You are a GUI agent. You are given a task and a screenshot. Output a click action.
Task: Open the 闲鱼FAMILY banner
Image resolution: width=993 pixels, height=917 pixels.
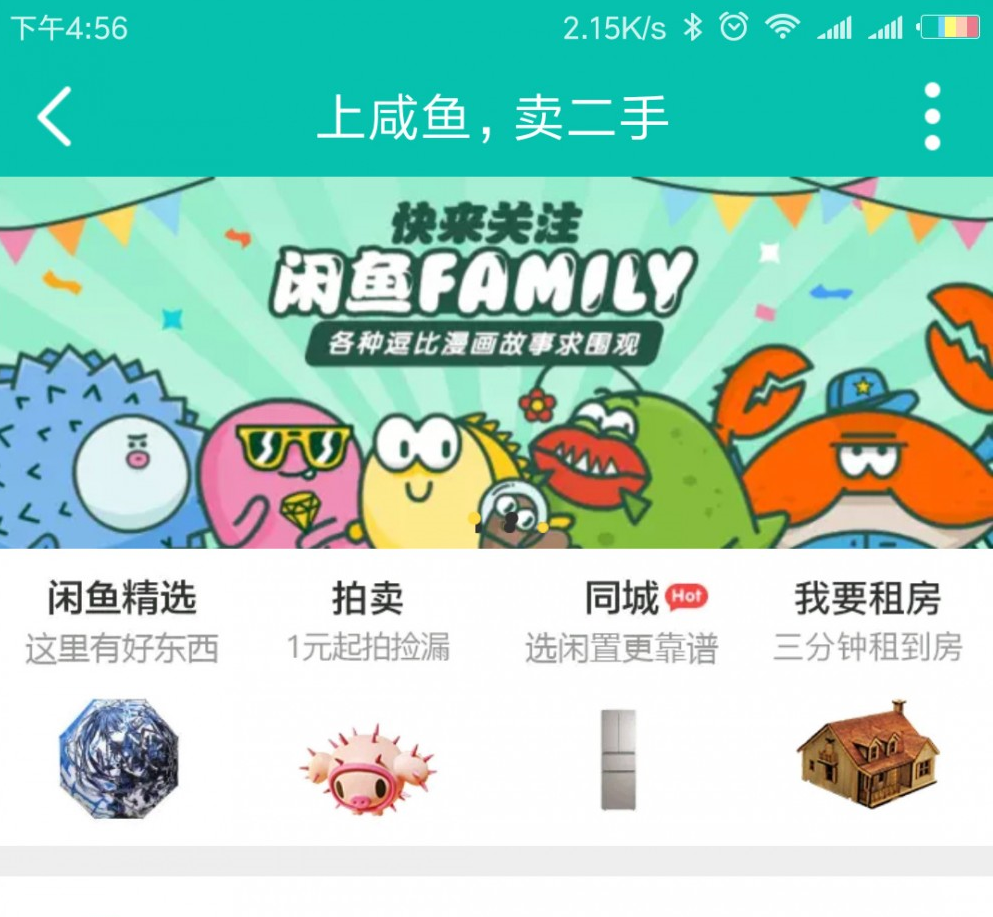[496, 362]
